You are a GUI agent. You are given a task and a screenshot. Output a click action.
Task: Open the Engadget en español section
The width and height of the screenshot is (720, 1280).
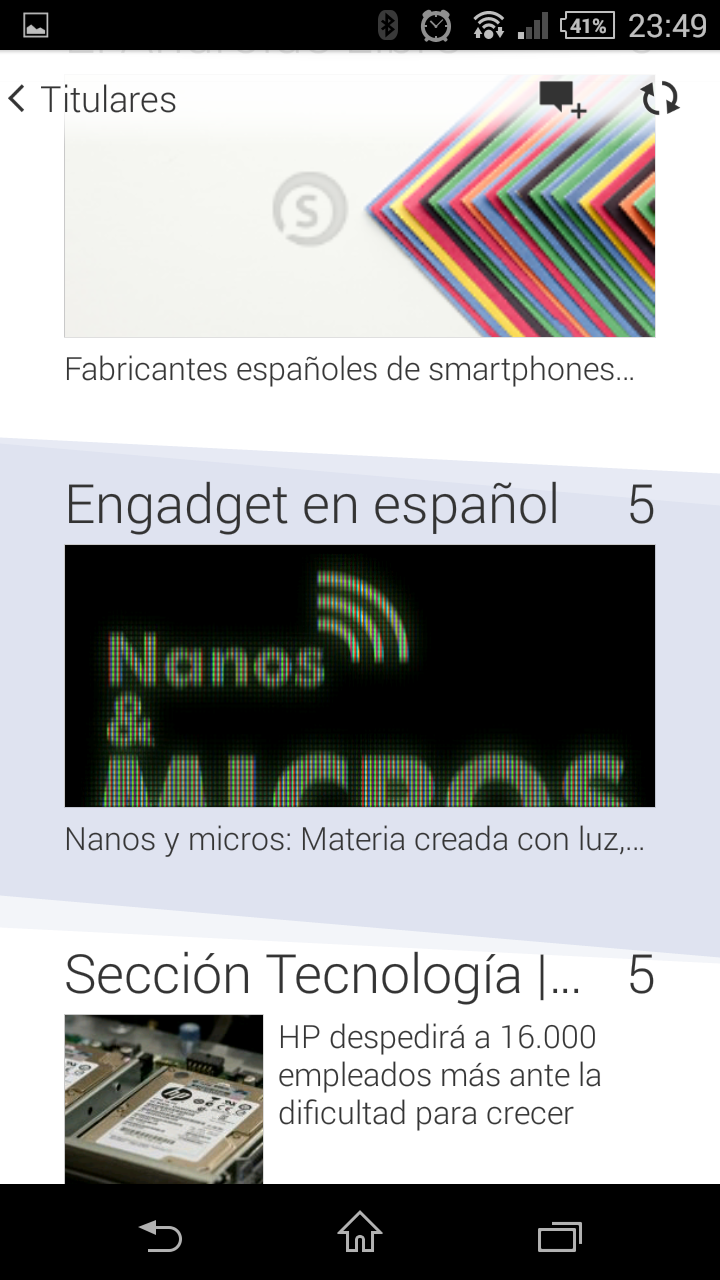click(311, 505)
